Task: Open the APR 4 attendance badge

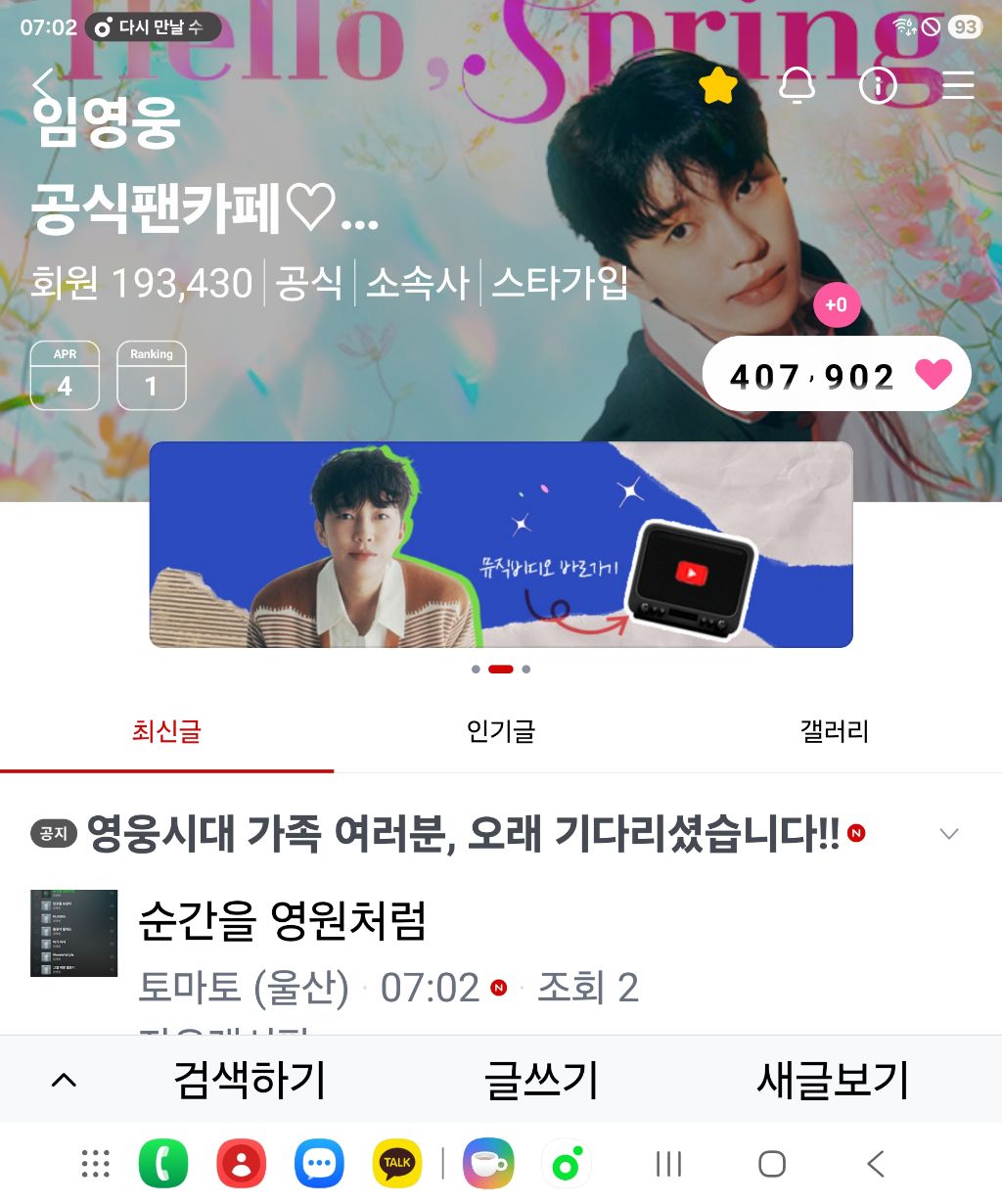Action: [x=65, y=375]
